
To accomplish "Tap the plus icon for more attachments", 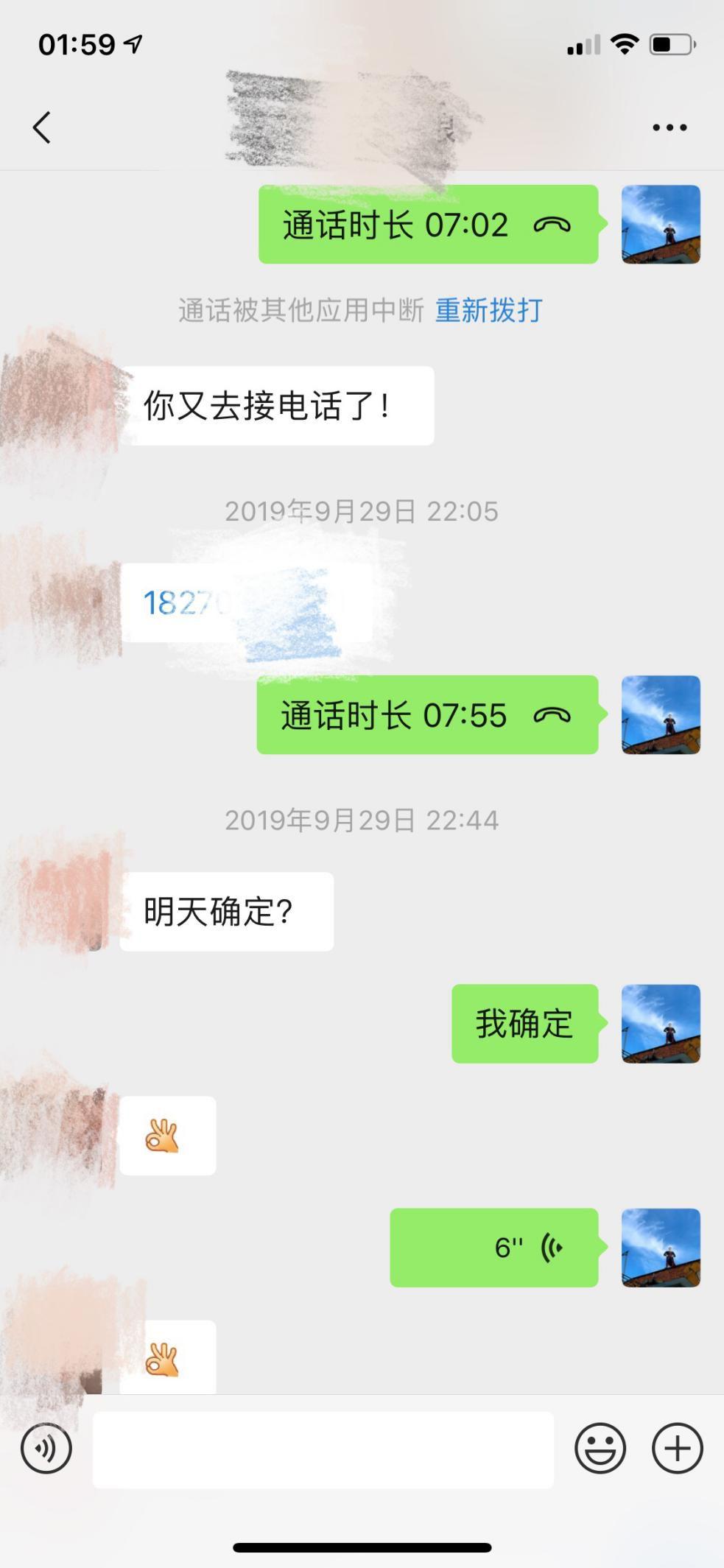I will tap(677, 1448).
